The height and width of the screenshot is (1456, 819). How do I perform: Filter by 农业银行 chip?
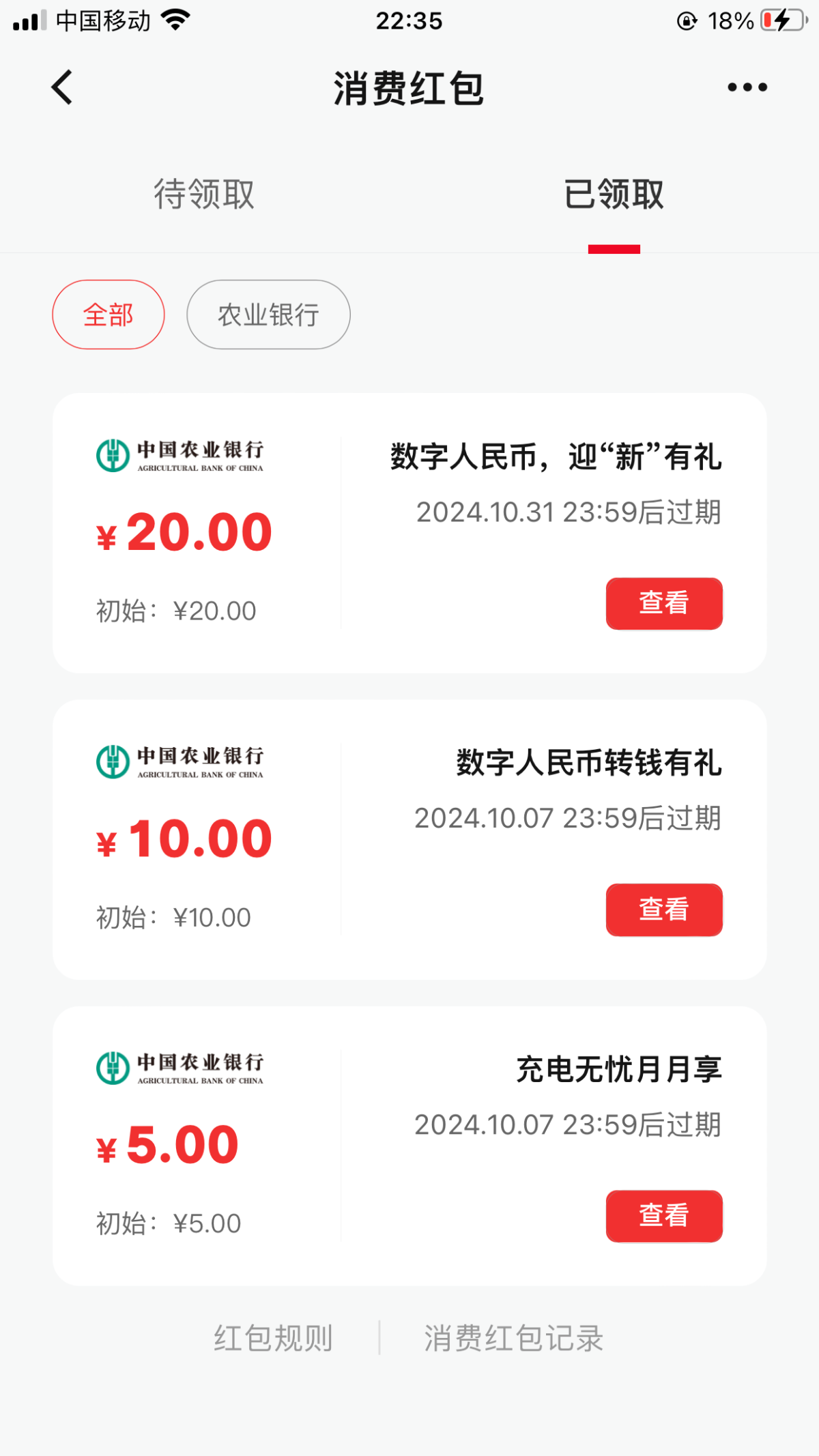click(268, 315)
